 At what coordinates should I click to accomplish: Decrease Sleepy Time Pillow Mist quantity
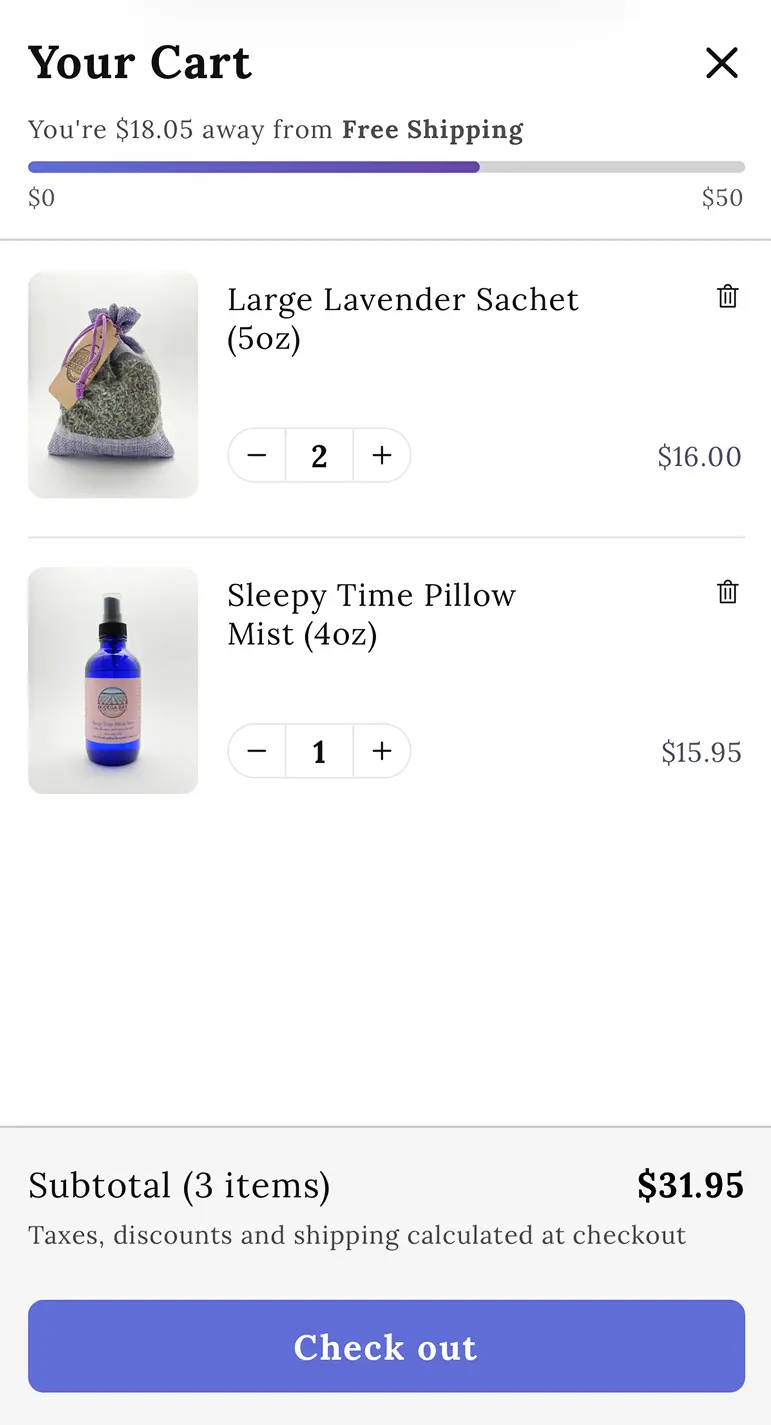(257, 751)
